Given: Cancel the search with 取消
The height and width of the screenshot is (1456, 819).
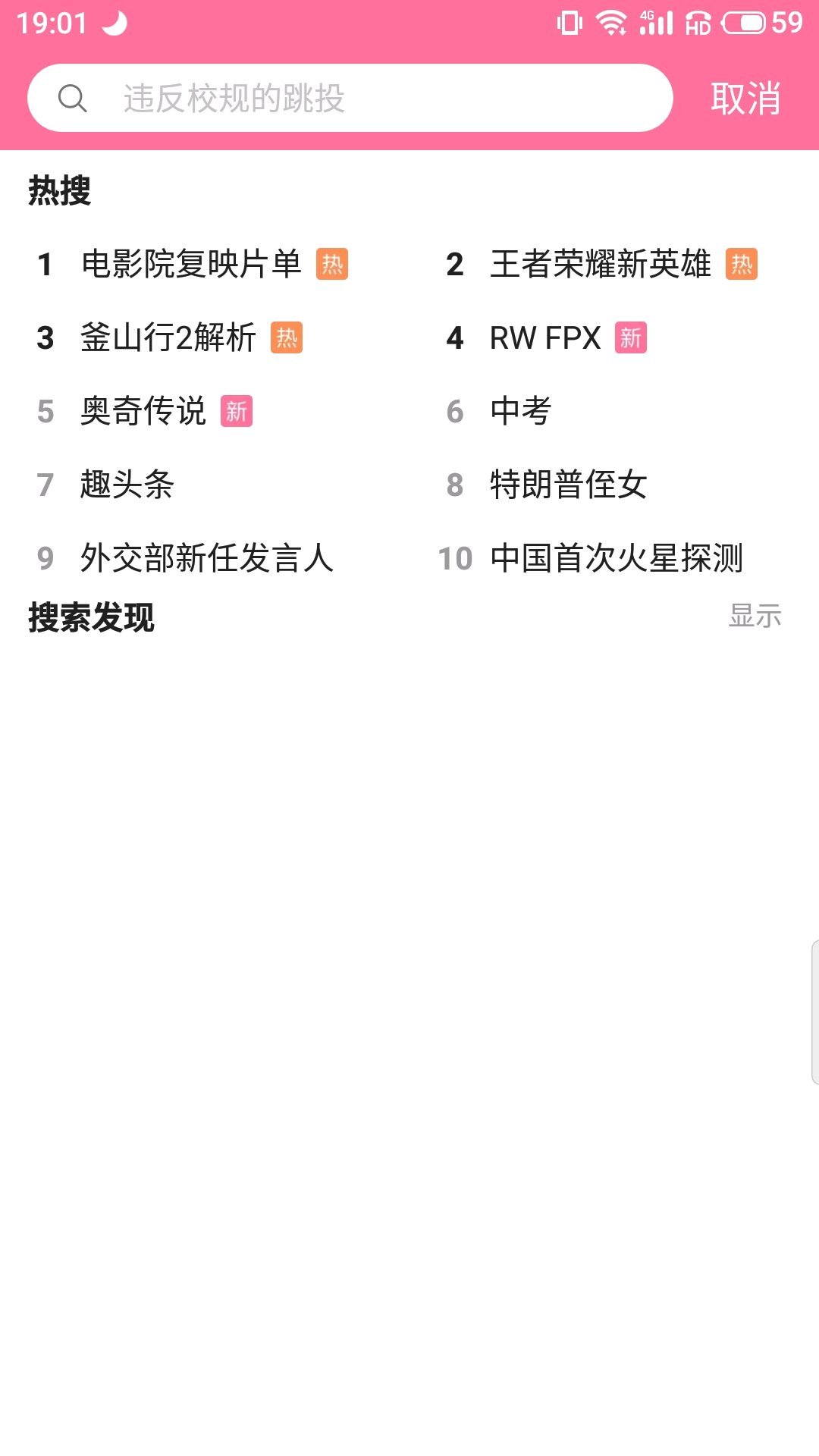Looking at the screenshot, I should click(745, 99).
